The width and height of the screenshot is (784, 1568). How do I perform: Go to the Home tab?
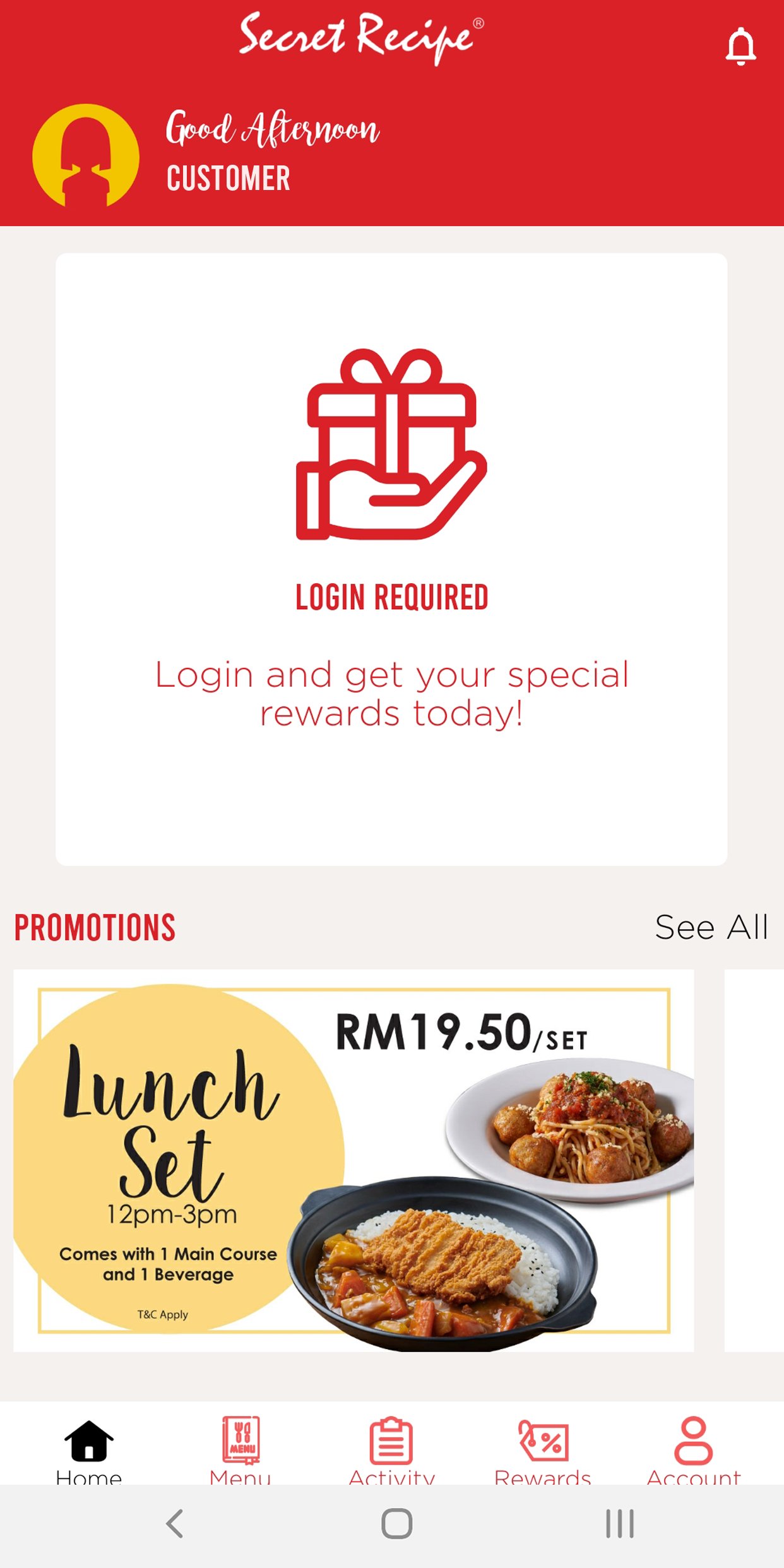[x=89, y=1449]
